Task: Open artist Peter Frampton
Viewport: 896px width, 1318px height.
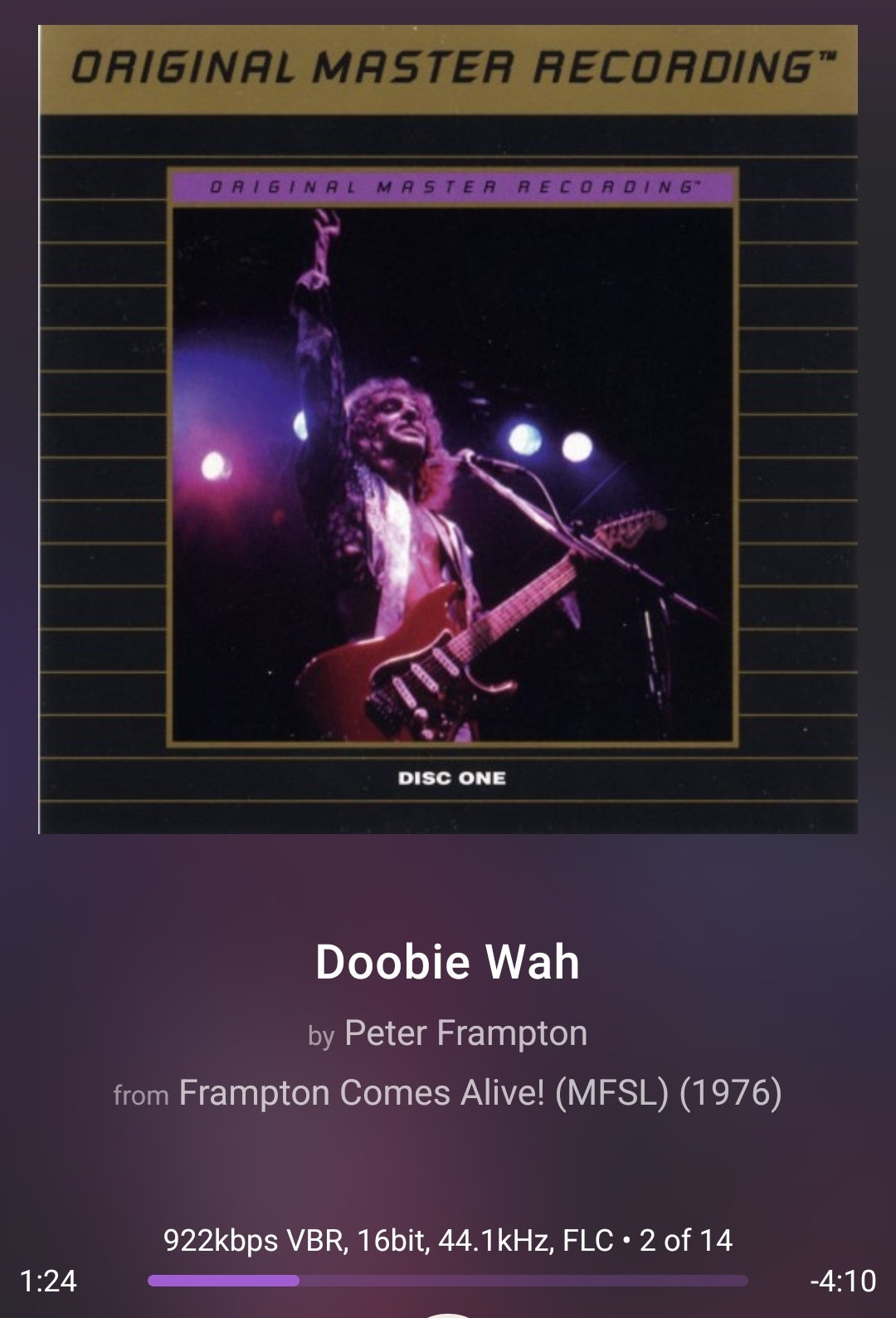Action: pos(465,1033)
